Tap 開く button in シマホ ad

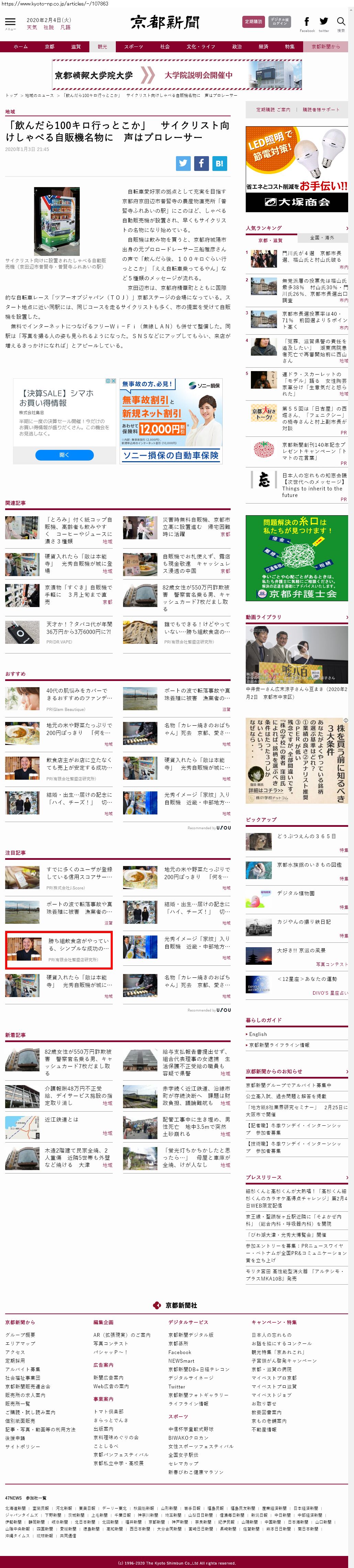65,455
